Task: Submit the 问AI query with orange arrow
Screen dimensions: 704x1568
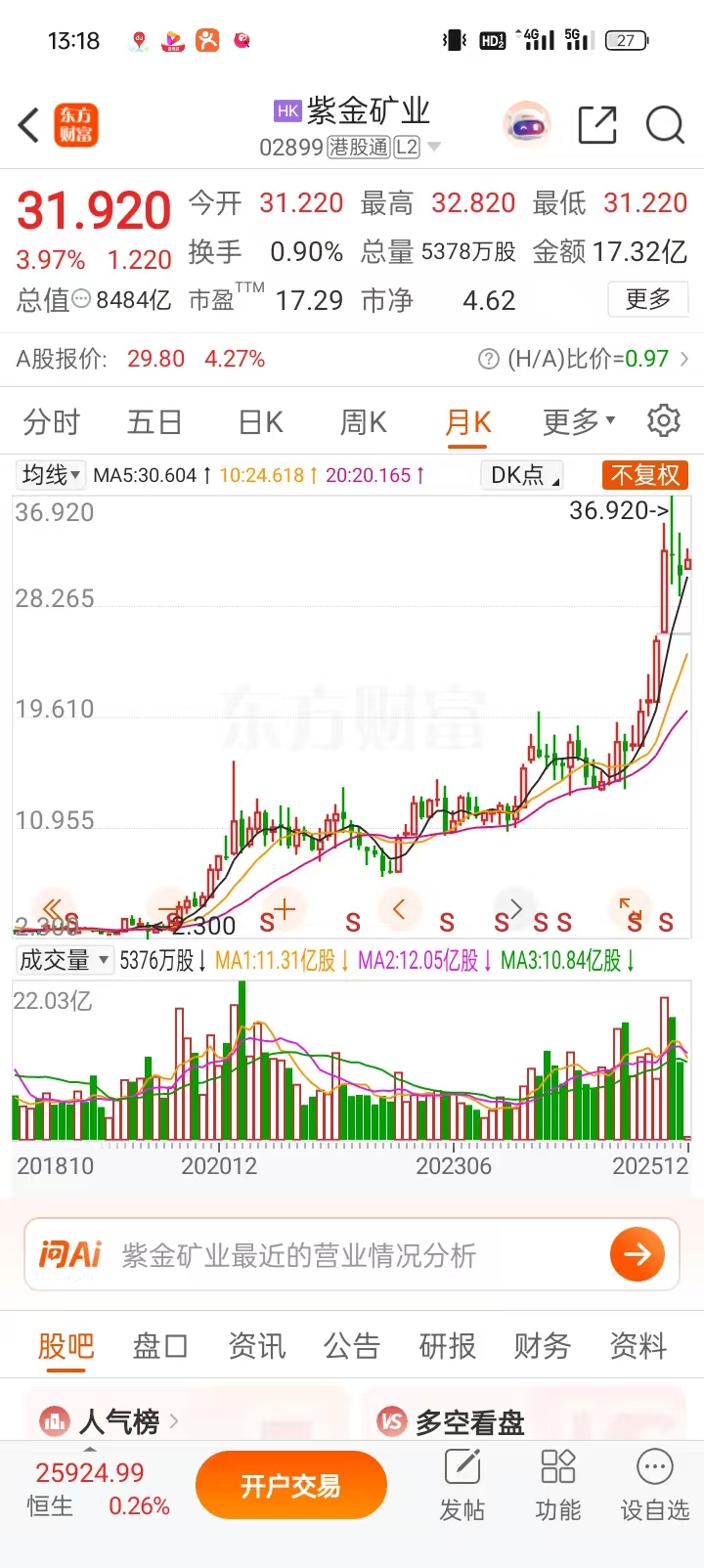Action: 638,1254
